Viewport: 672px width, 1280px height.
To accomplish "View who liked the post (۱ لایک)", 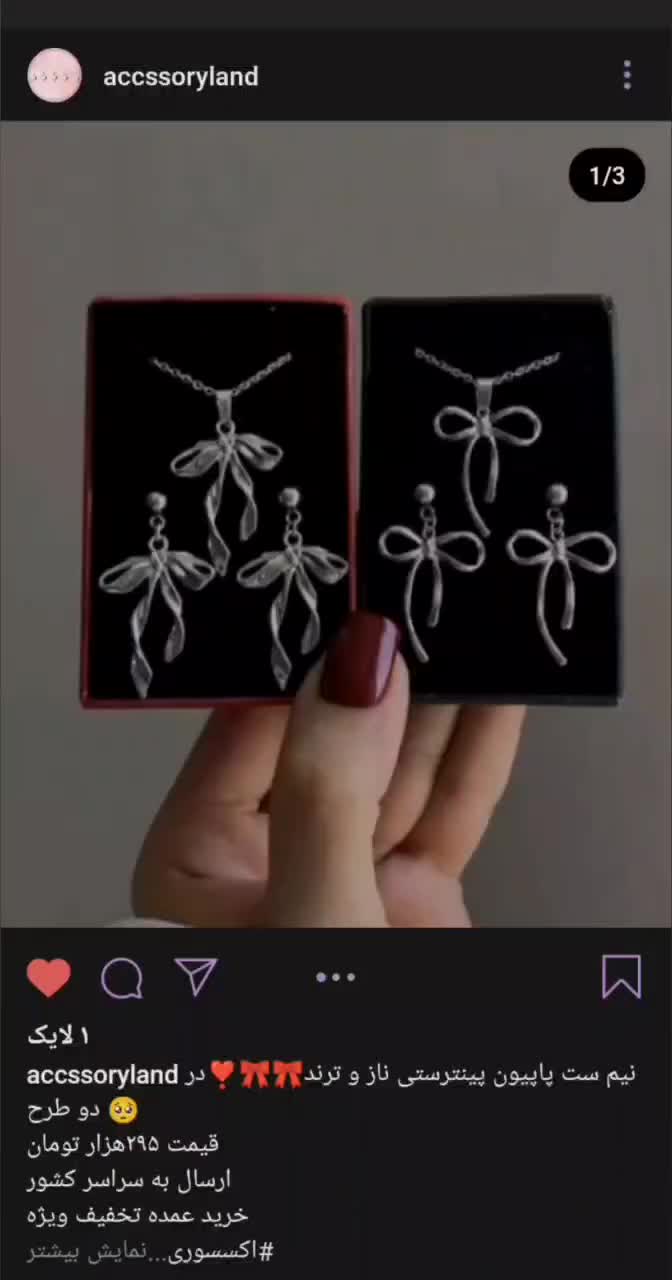I will 58,1035.
